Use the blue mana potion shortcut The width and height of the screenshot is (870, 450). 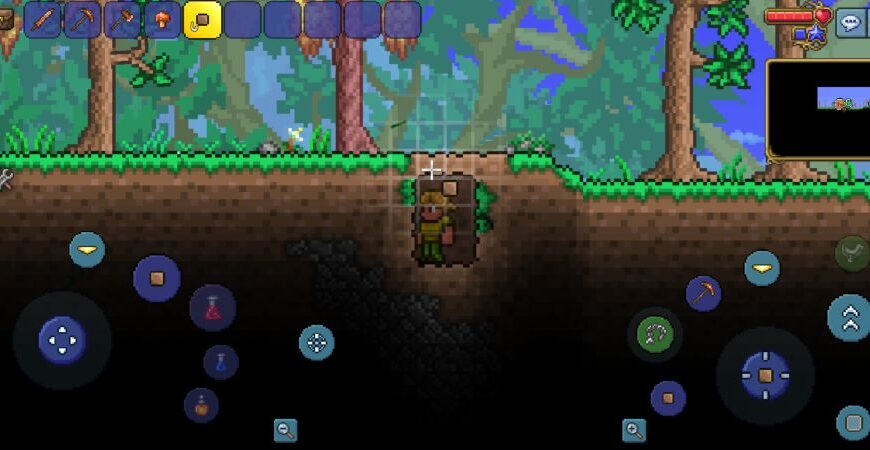pyautogui.click(x=221, y=362)
